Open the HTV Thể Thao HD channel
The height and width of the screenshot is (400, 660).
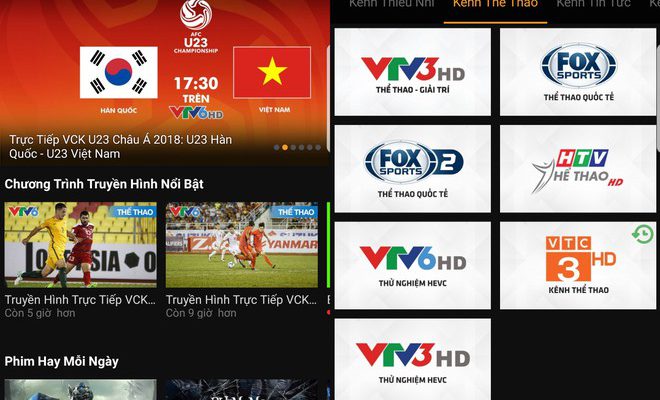coord(578,167)
